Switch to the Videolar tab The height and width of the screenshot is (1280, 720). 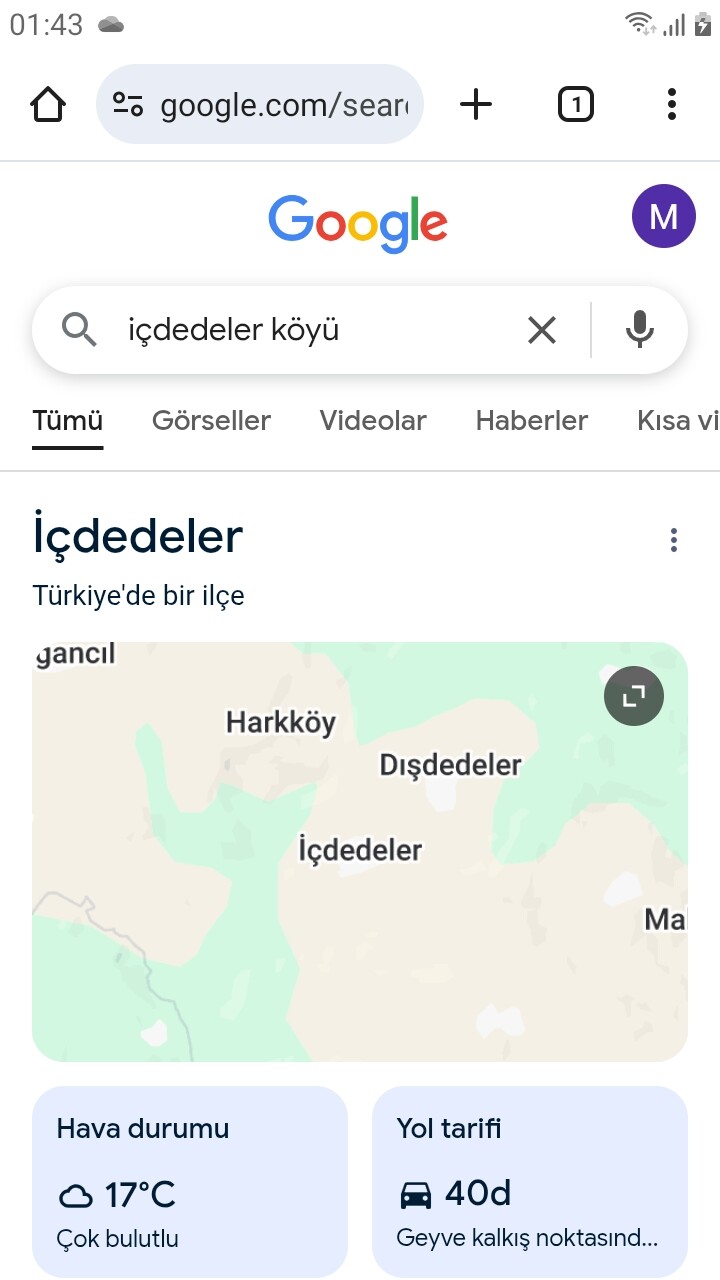click(373, 420)
